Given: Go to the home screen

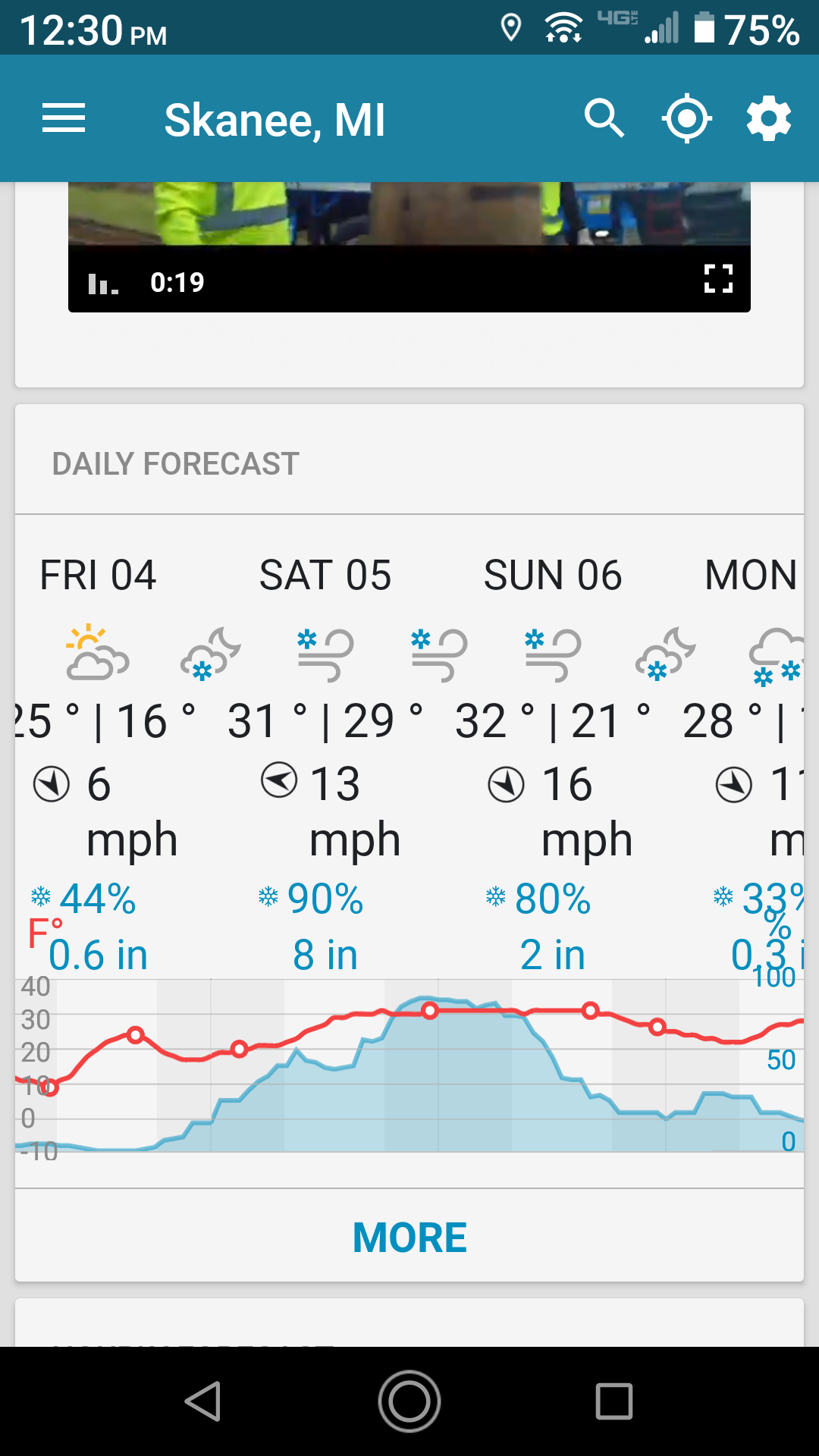Looking at the screenshot, I should click(x=409, y=1401).
